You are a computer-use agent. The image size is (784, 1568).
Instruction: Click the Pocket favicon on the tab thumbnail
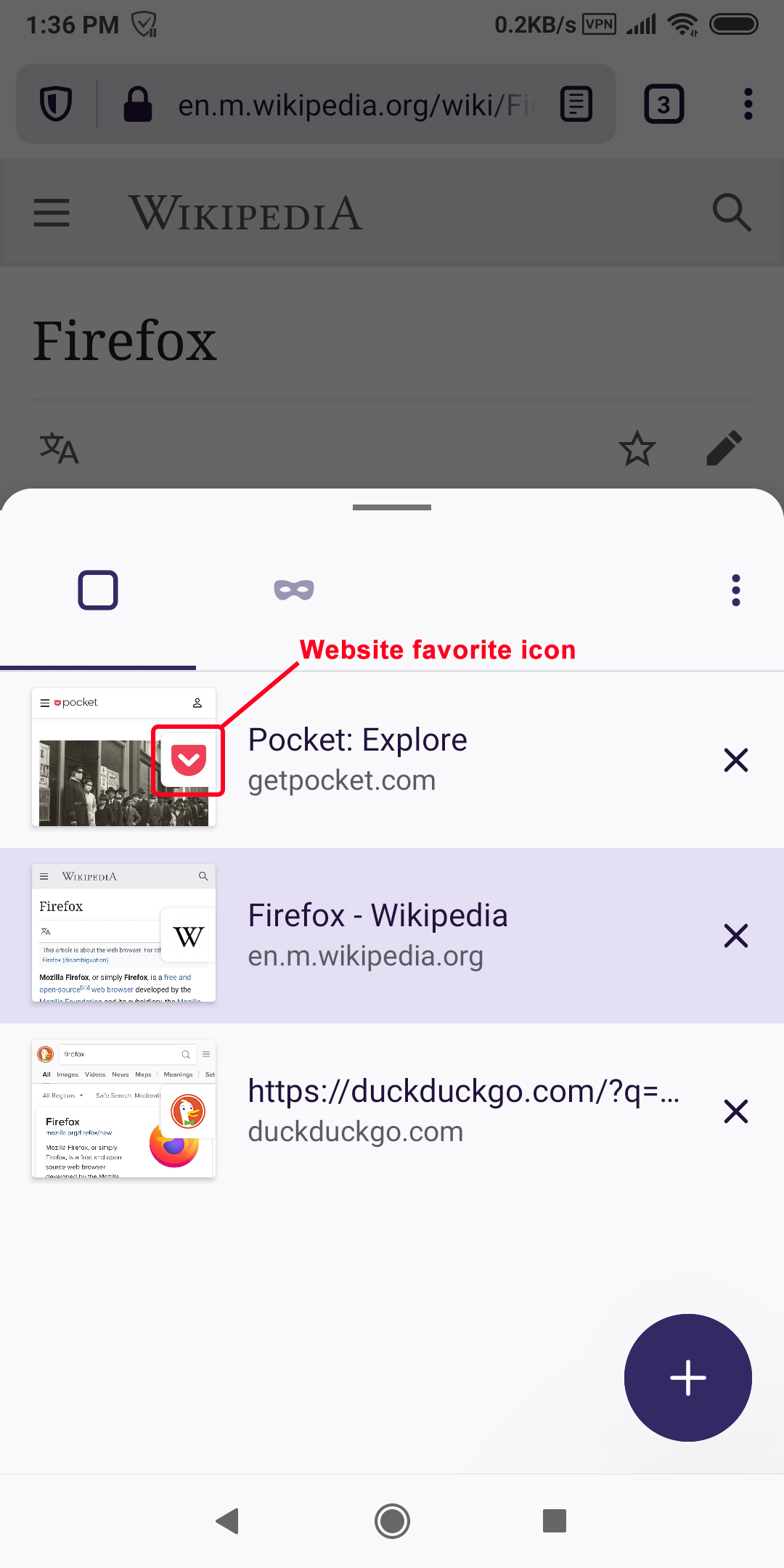187,761
